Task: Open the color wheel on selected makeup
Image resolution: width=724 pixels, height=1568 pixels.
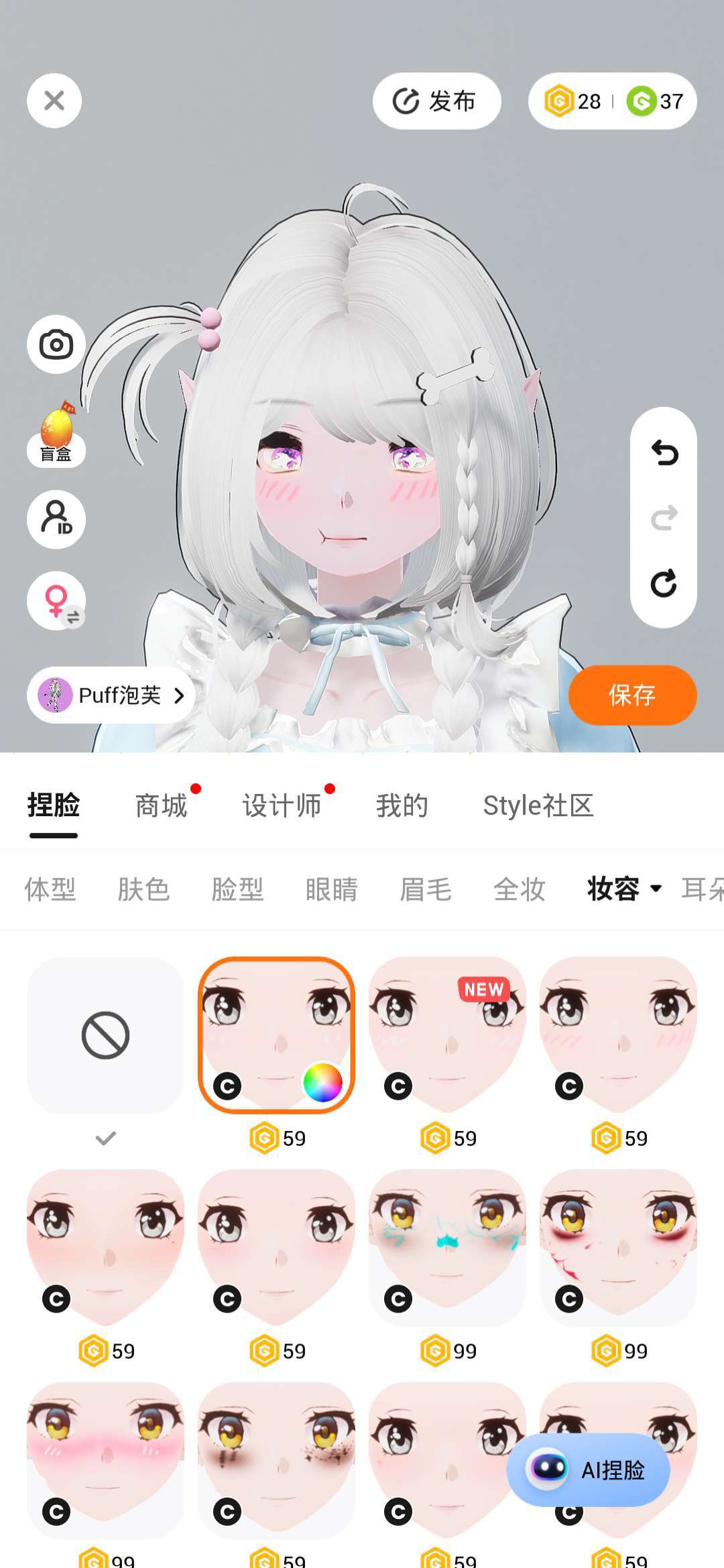Action: [x=323, y=1082]
